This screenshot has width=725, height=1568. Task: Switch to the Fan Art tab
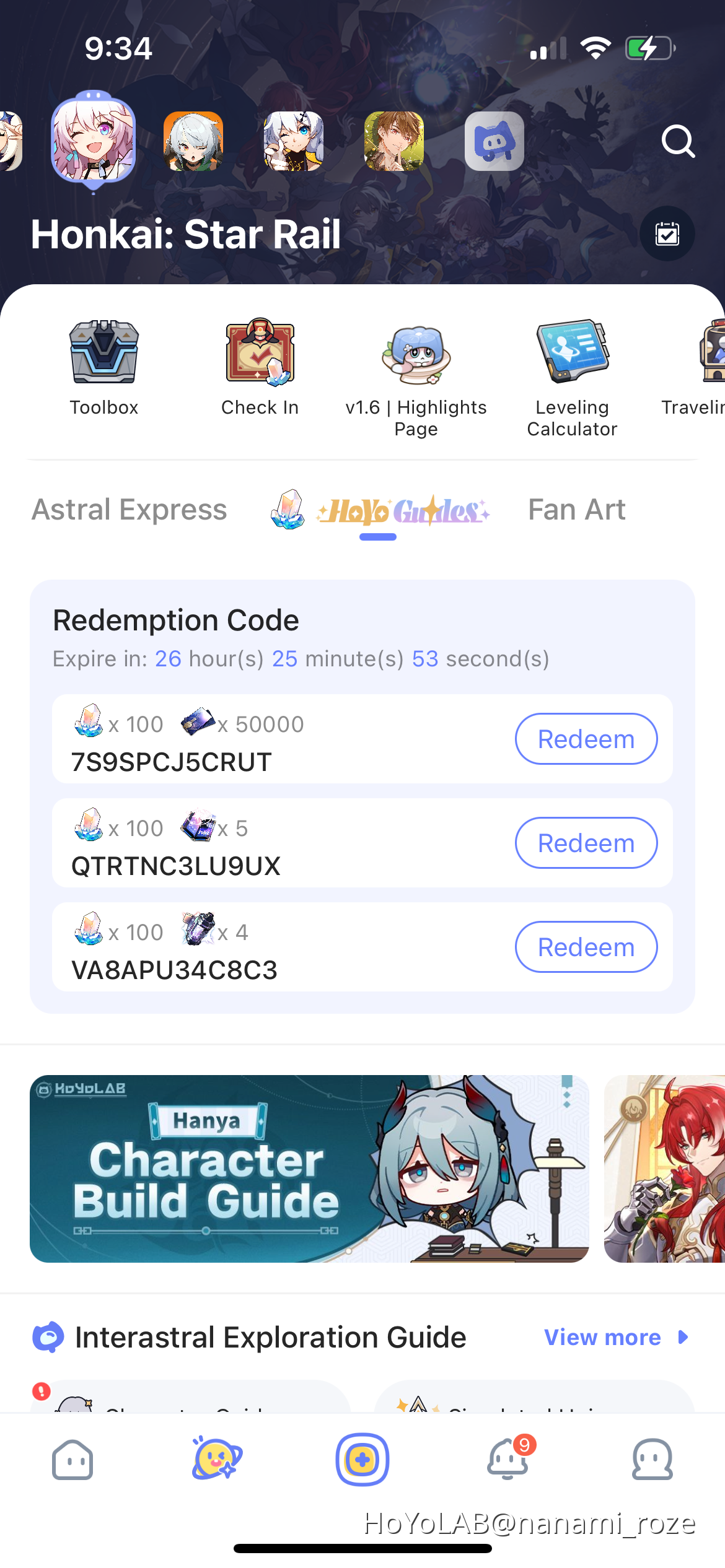576,510
